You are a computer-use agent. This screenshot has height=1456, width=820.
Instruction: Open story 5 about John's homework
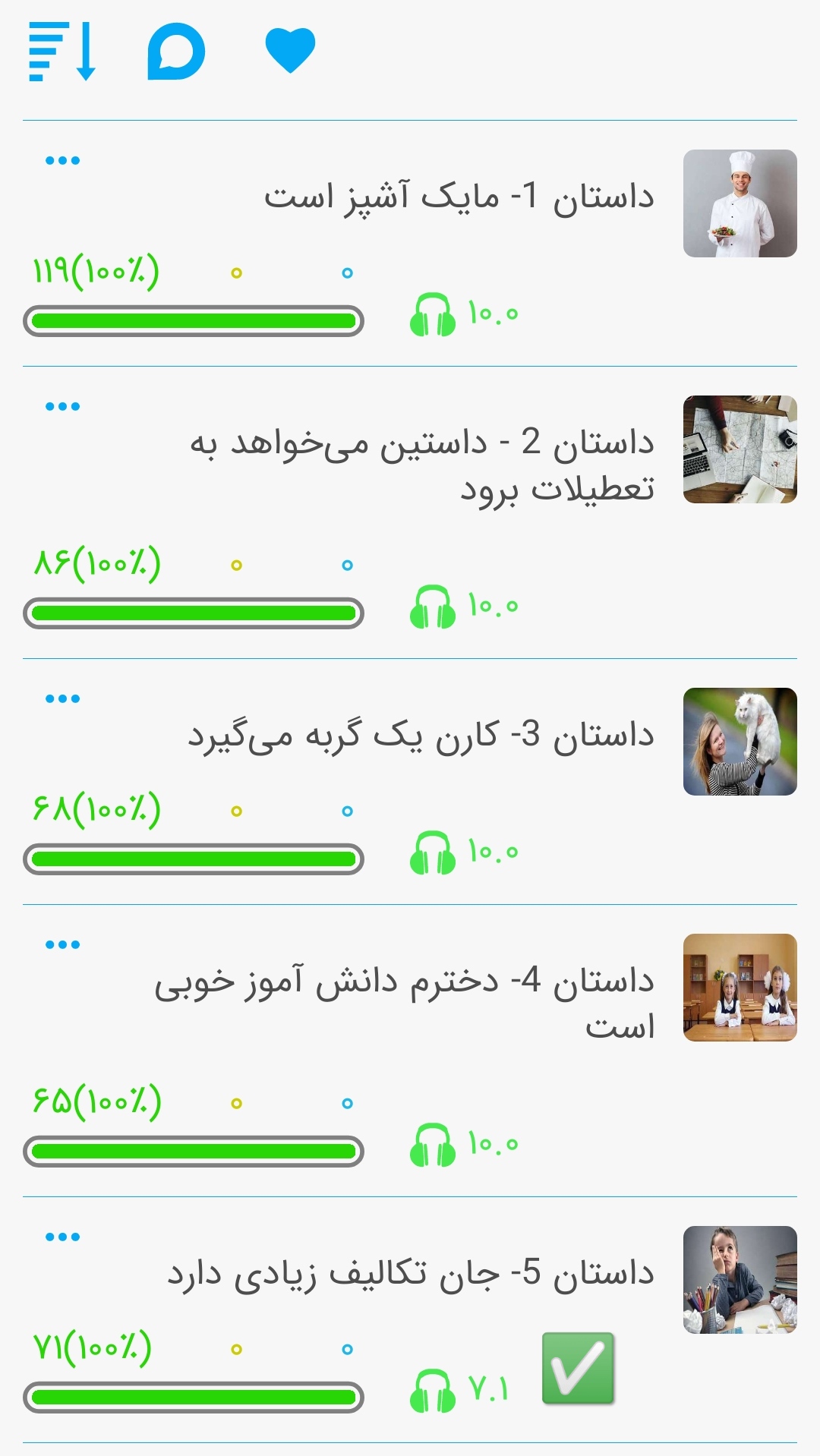[x=411, y=1274]
